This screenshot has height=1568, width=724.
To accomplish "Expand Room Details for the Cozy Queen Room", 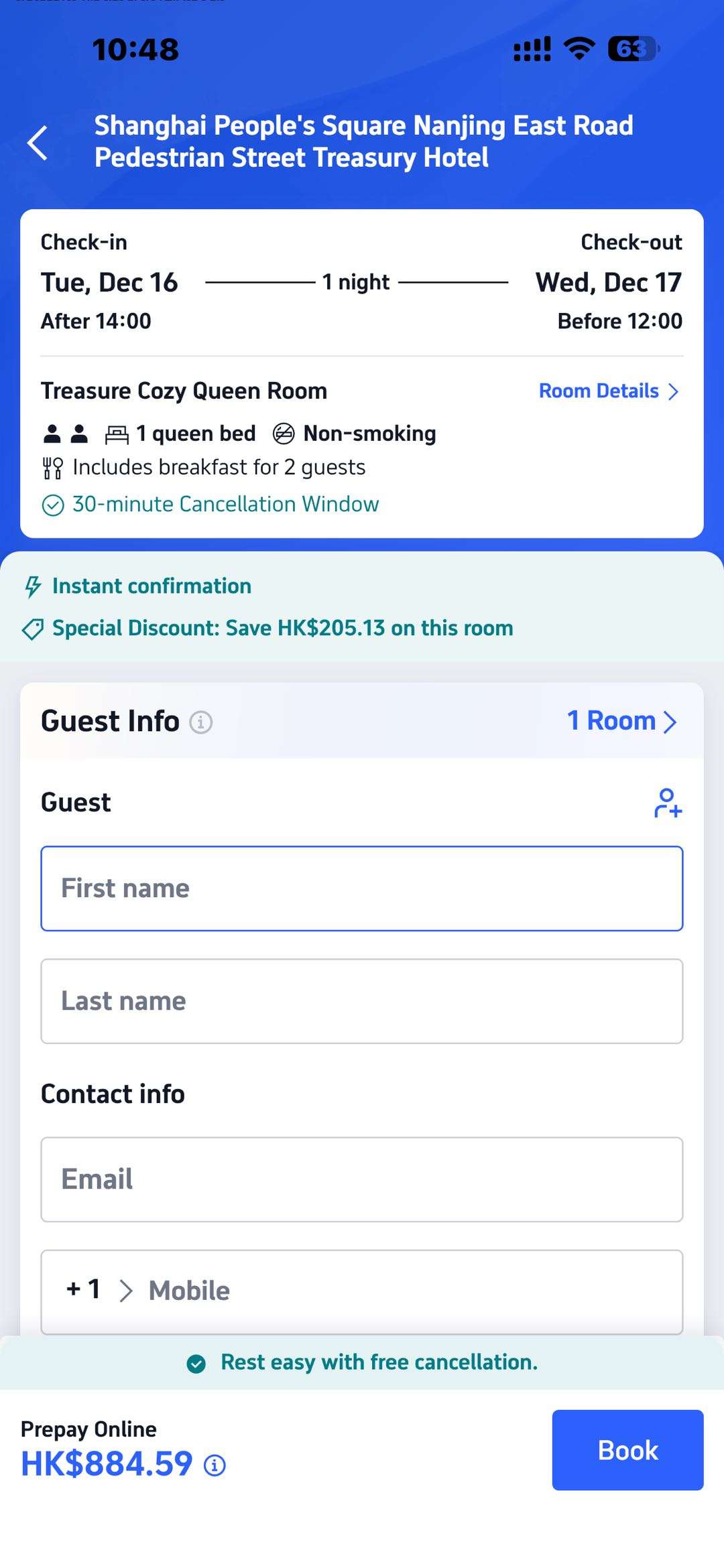I will pos(609,391).
